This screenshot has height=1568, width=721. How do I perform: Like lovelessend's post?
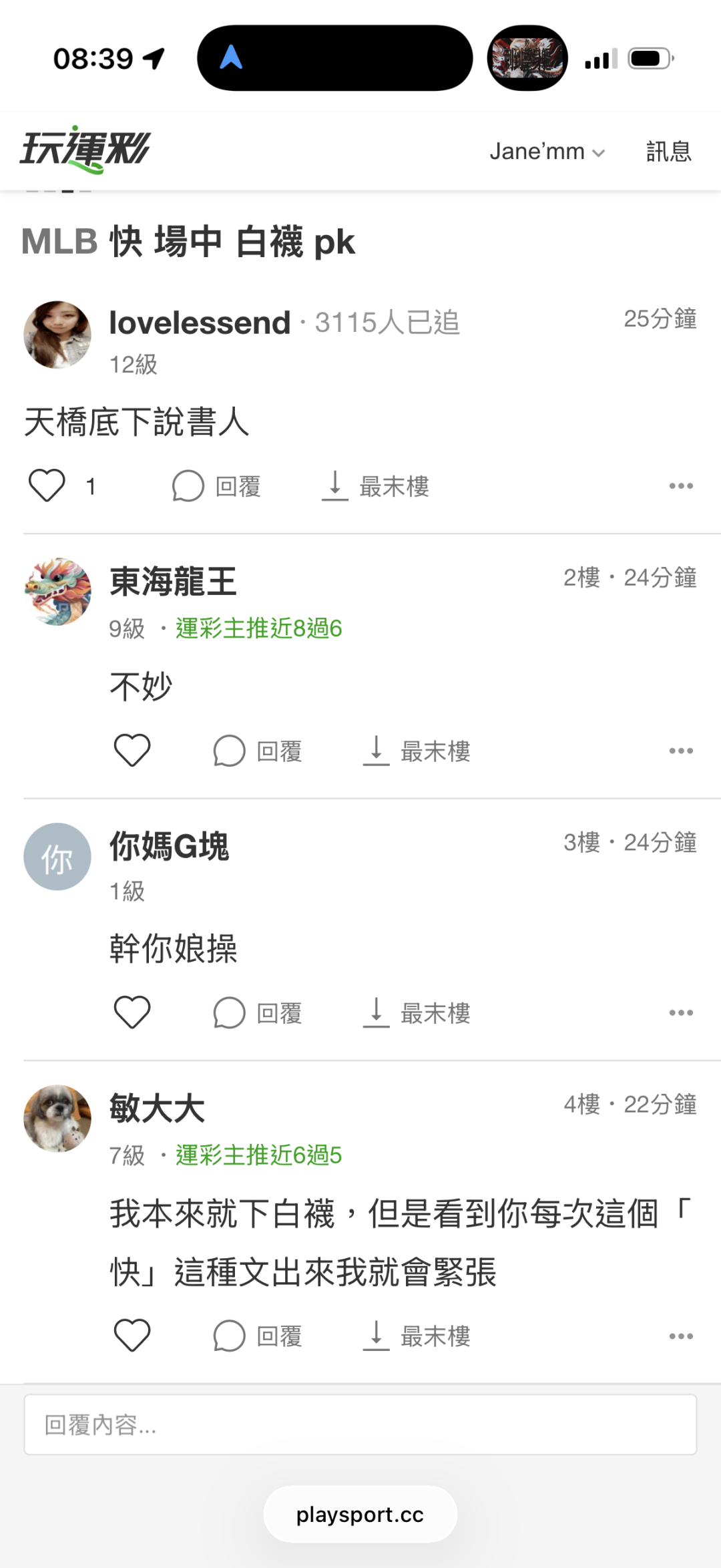pyautogui.click(x=47, y=485)
